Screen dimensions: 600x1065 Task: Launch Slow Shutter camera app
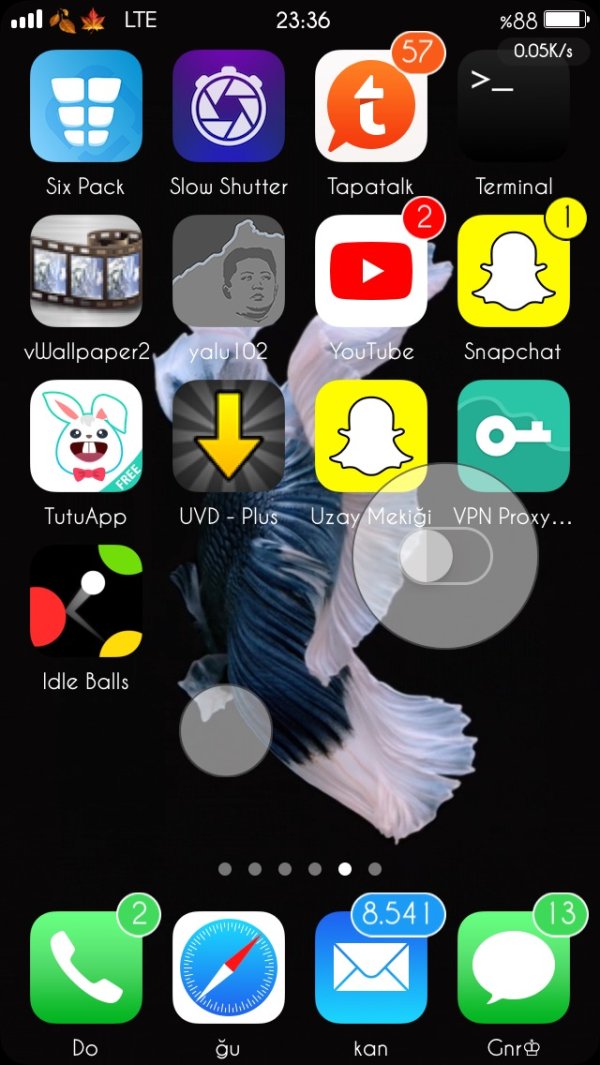click(228, 106)
